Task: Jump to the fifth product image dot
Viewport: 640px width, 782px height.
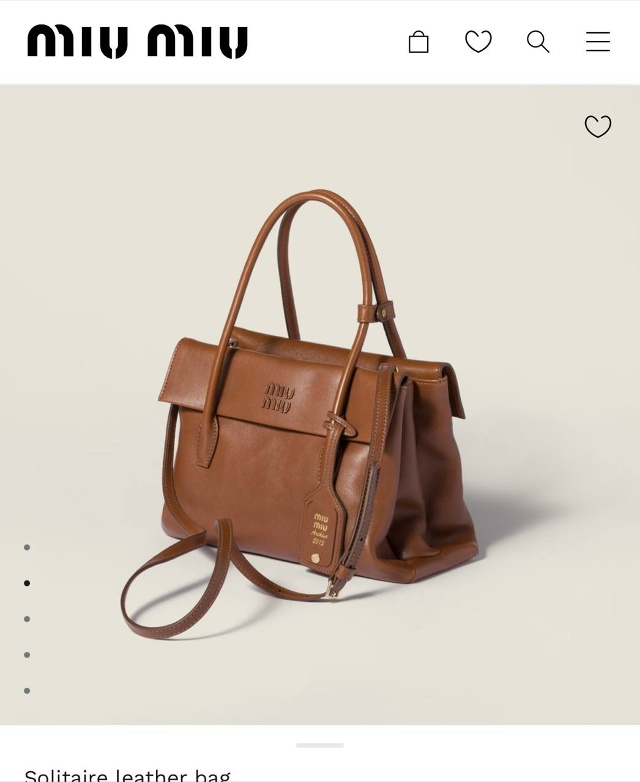Action: click(x=27, y=691)
